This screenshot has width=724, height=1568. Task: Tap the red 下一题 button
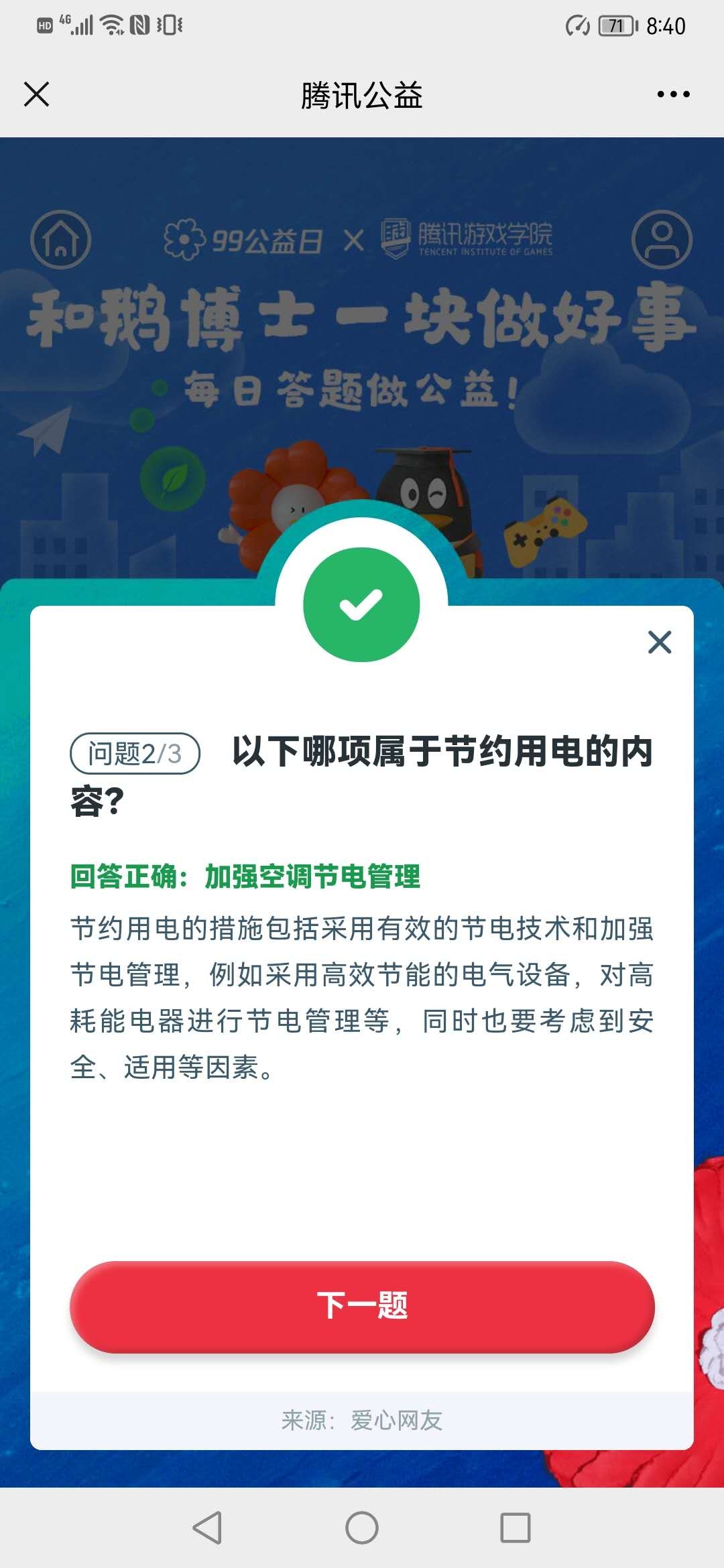[362, 1306]
